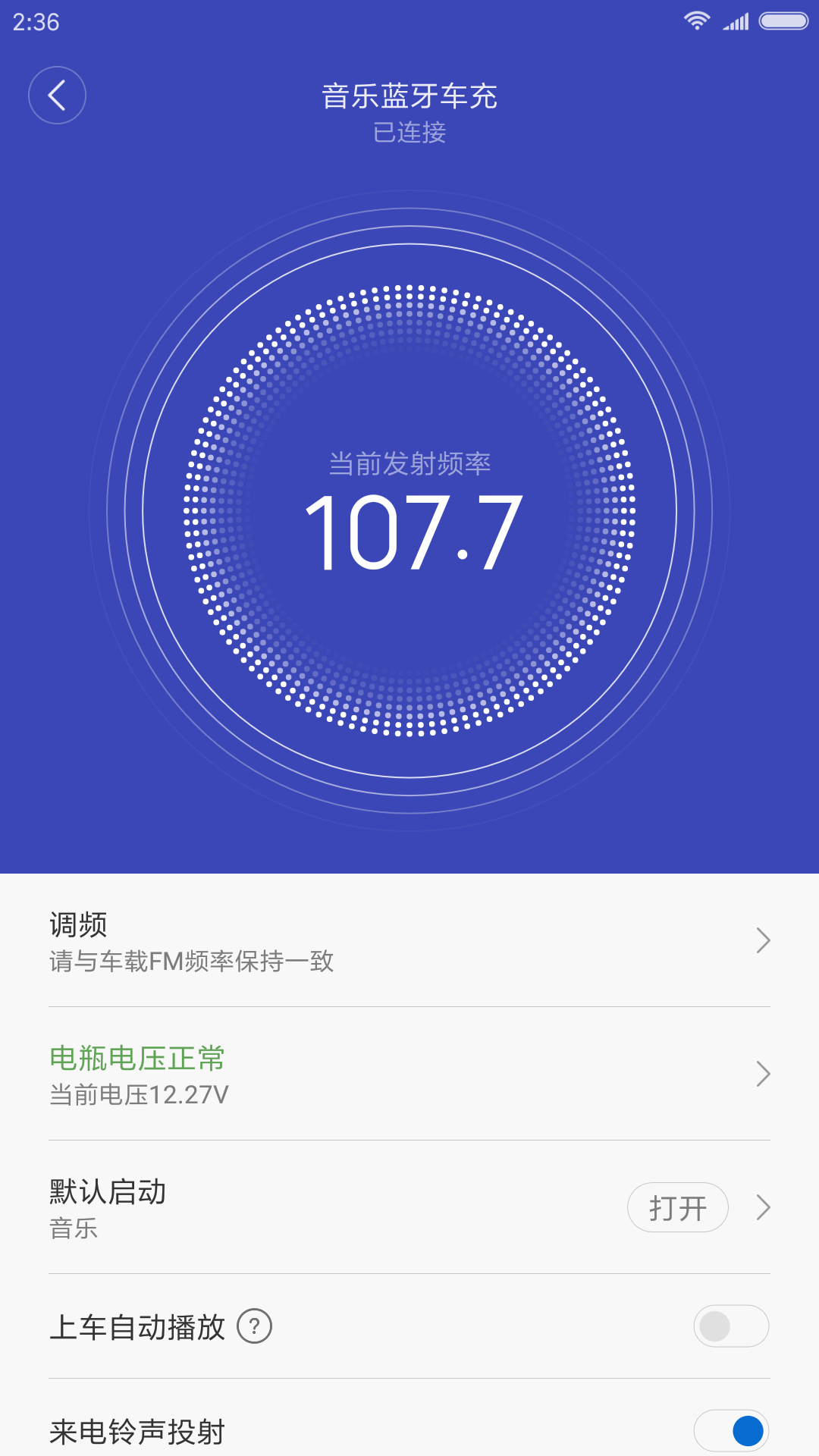Click the back arrow icon
Screen dimensions: 819x1456
57,95
